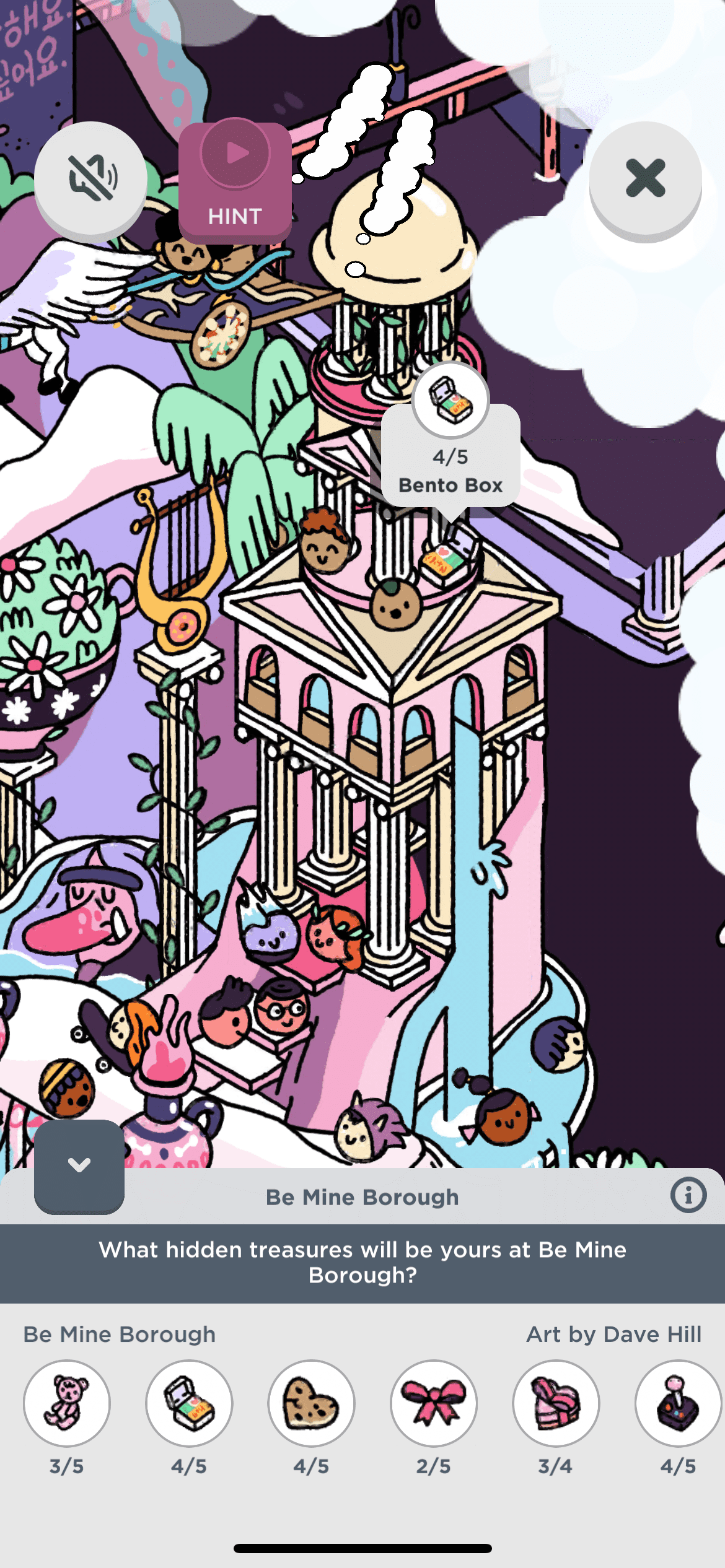The height and width of the screenshot is (1568, 725).
Task: Select the teddy bear item marked 3/5
Action: click(67, 1403)
